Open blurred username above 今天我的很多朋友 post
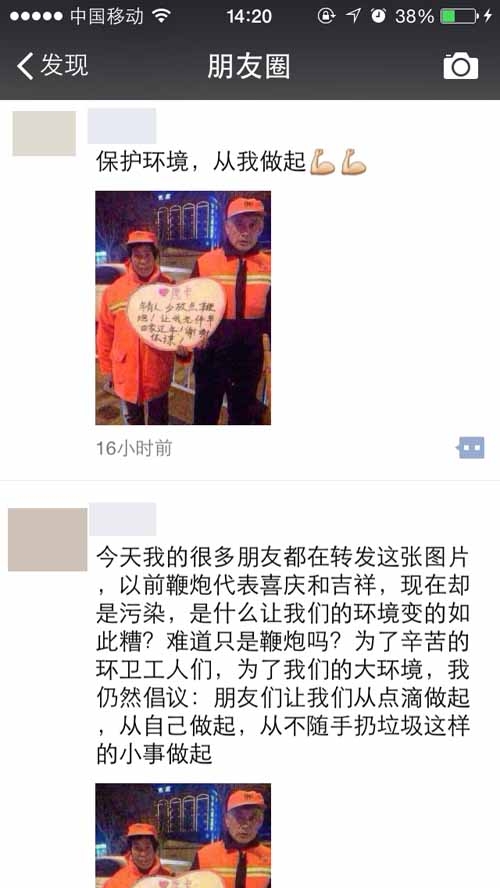The width and height of the screenshot is (500, 888). [x=122, y=519]
